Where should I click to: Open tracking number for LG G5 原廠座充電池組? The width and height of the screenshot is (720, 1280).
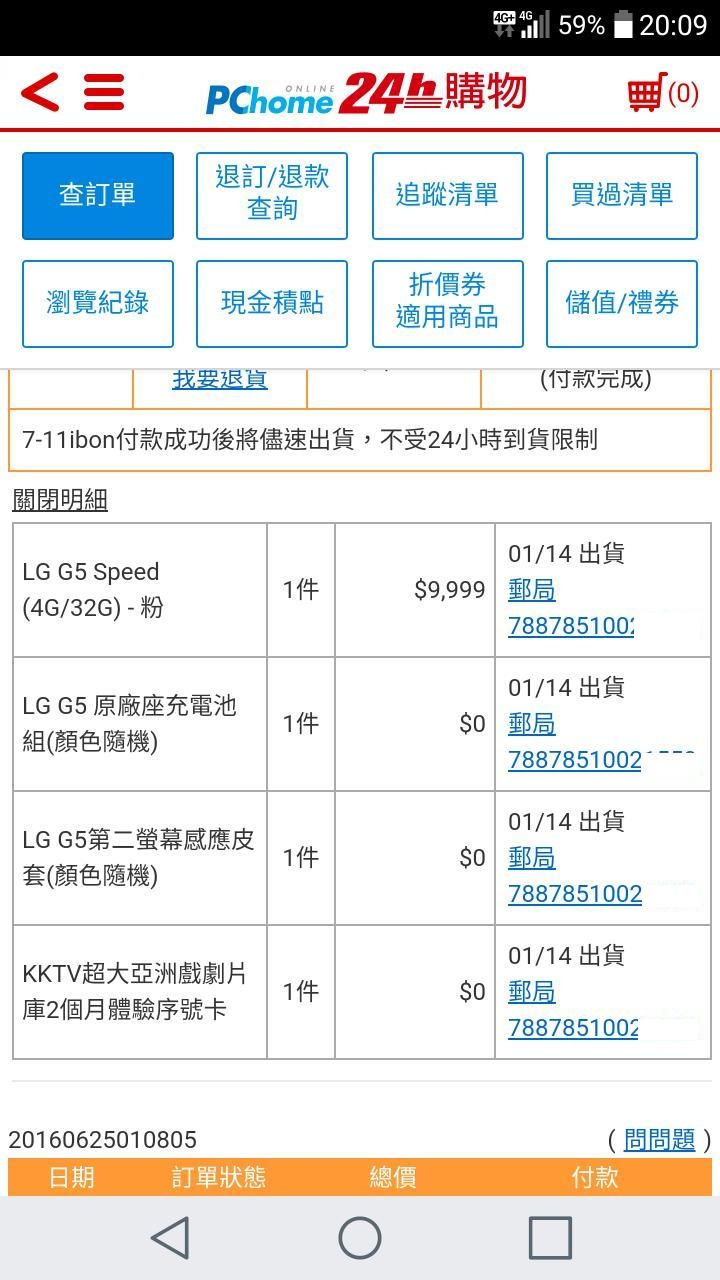coord(575,760)
